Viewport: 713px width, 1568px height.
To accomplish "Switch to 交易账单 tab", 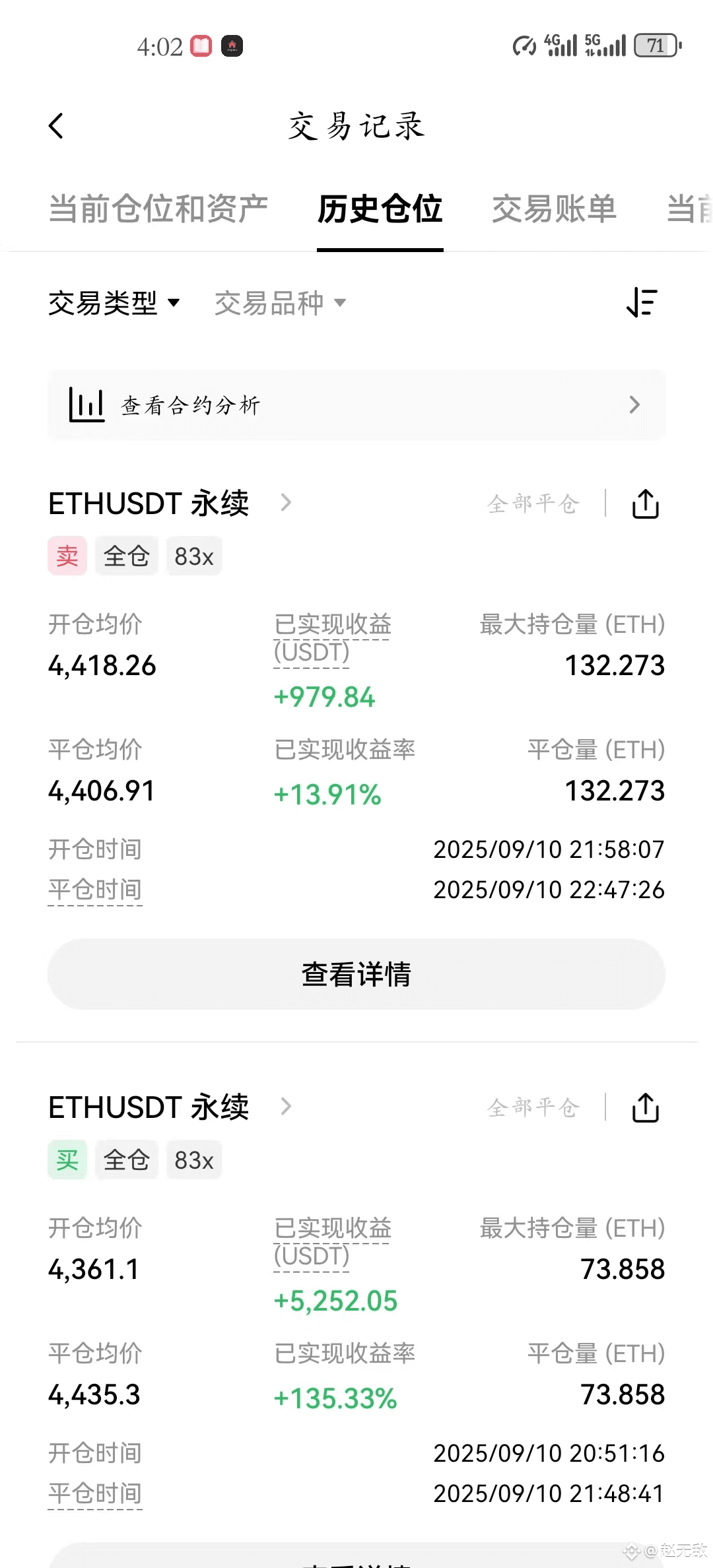I will [x=554, y=209].
